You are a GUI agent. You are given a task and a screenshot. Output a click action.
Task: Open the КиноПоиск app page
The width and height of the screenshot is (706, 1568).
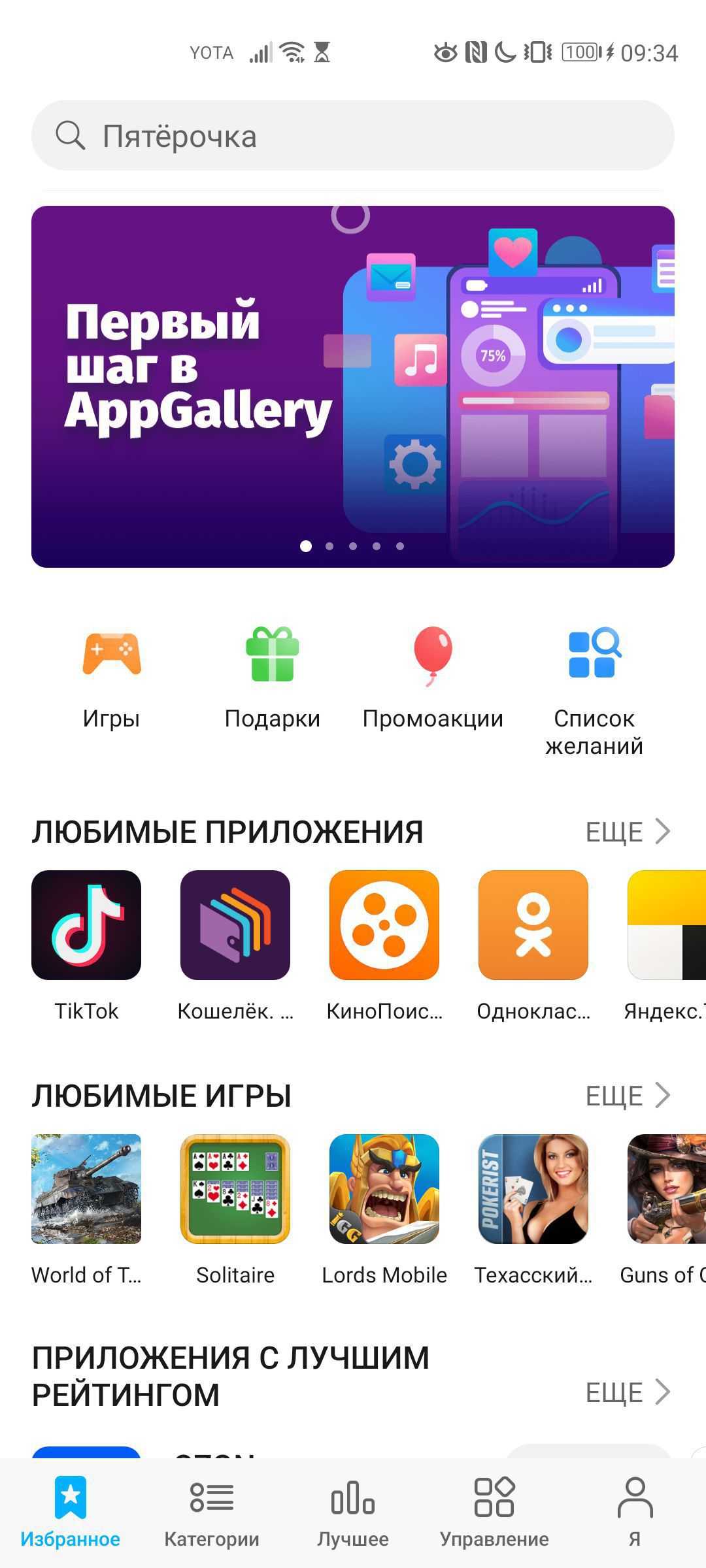(384, 925)
